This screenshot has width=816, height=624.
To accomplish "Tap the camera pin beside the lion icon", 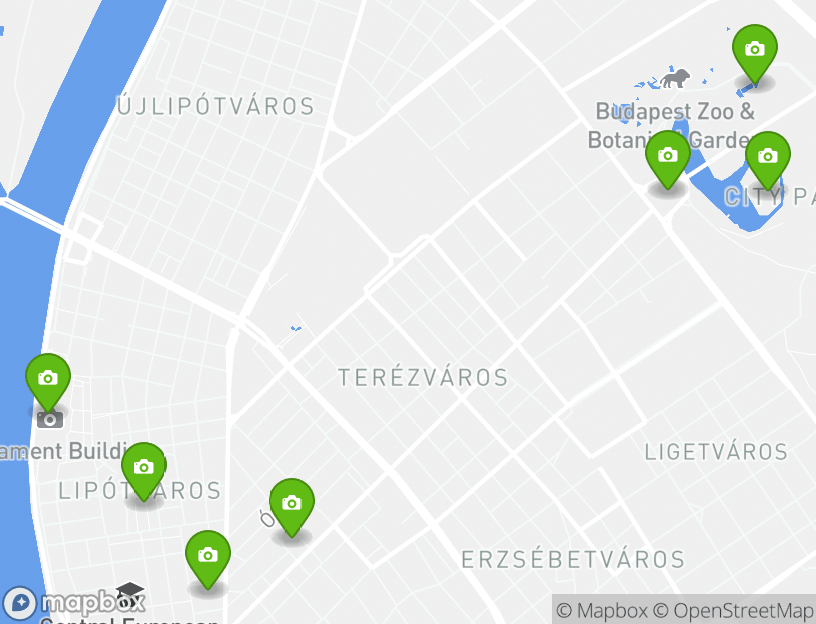I will point(754,50).
